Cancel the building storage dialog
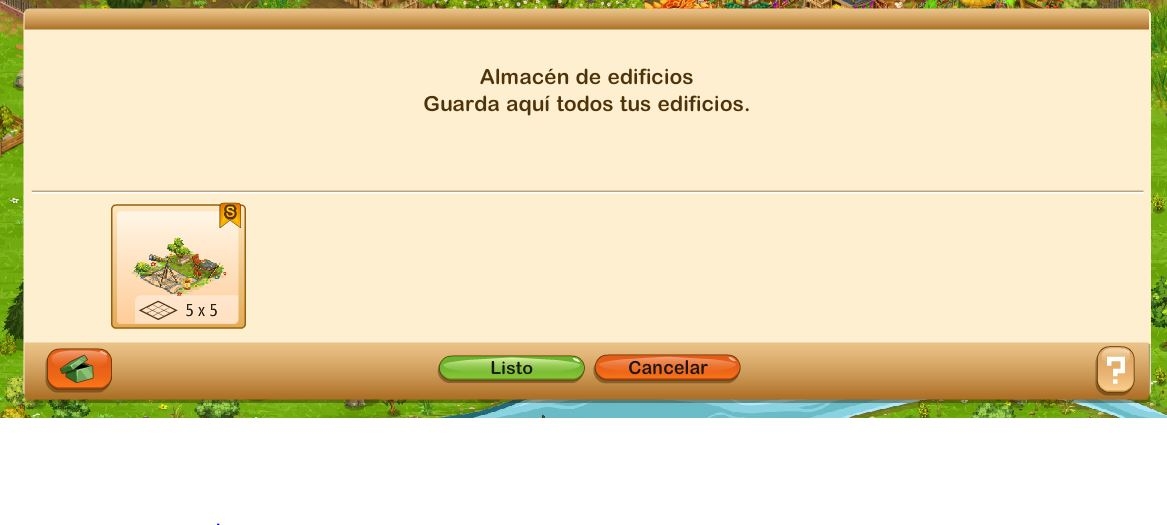The height and width of the screenshot is (525, 1167). click(x=667, y=368)
